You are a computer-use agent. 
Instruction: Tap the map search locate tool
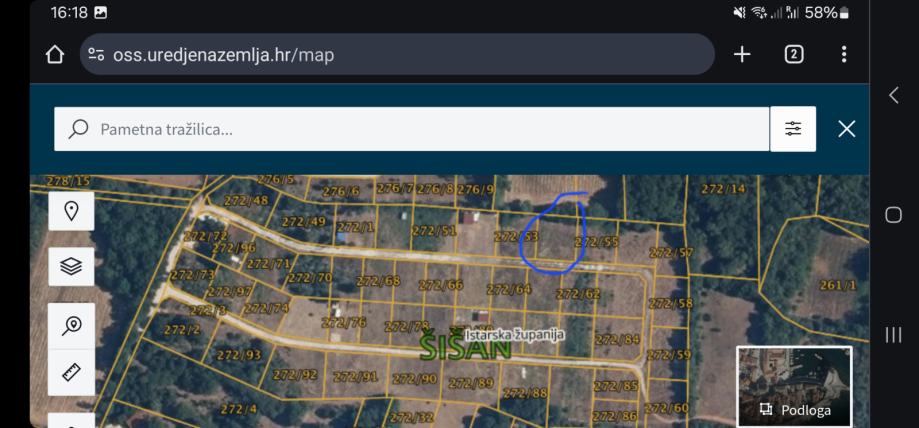click(72, 324)
